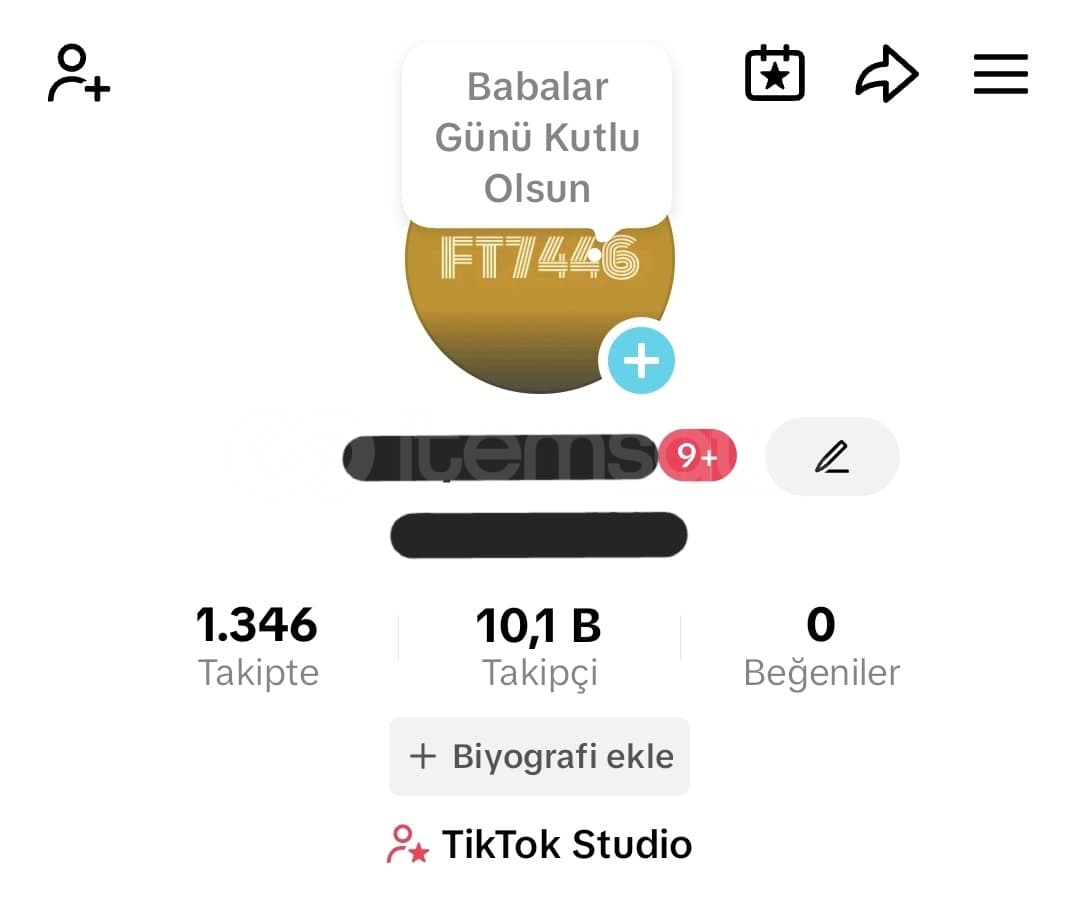Edit profile with the pencil button
The height and width of the screenshot is (908, 1080).
click(x=831, y=456)
